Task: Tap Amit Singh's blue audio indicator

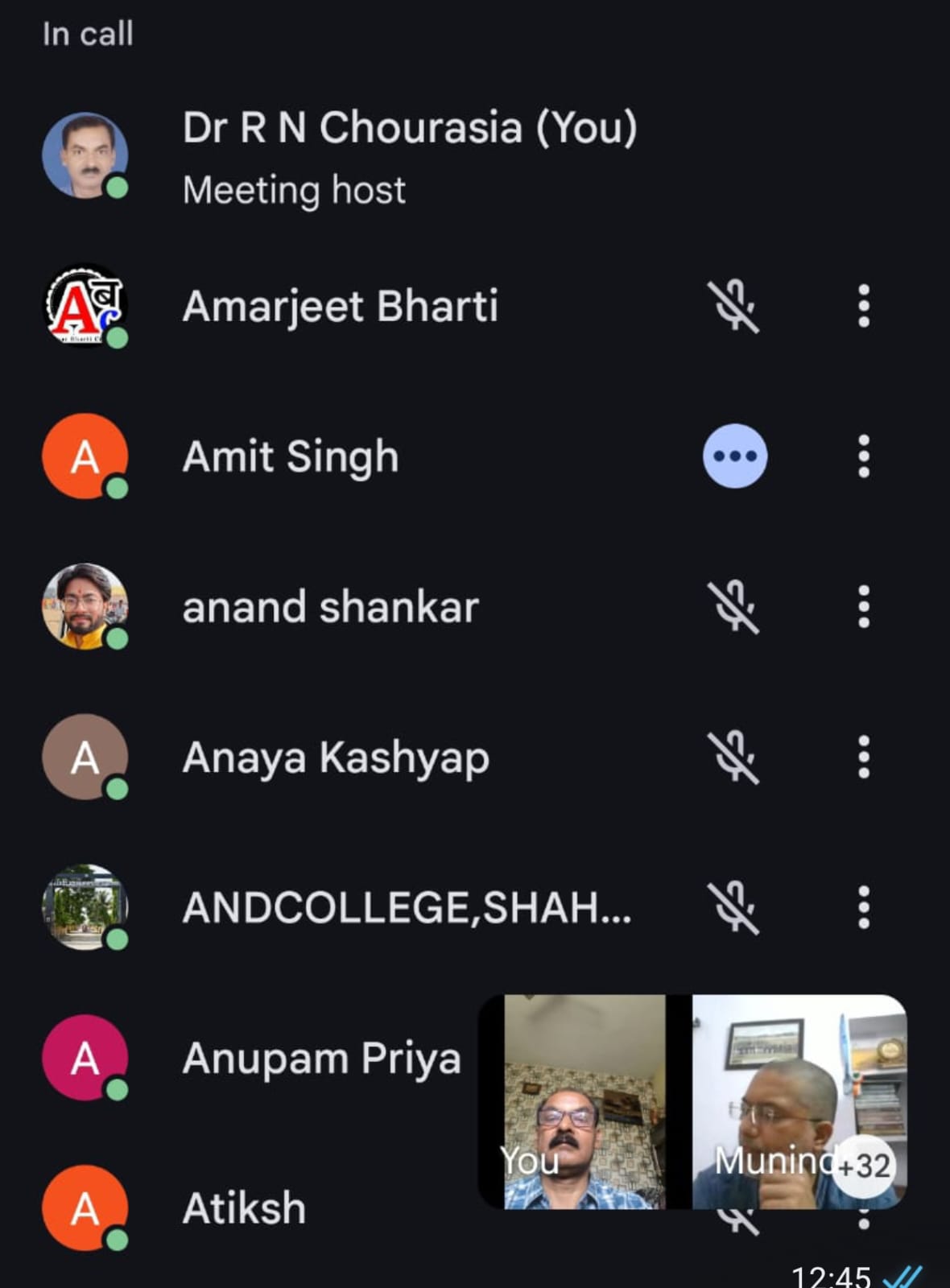Action: [734, 456]
